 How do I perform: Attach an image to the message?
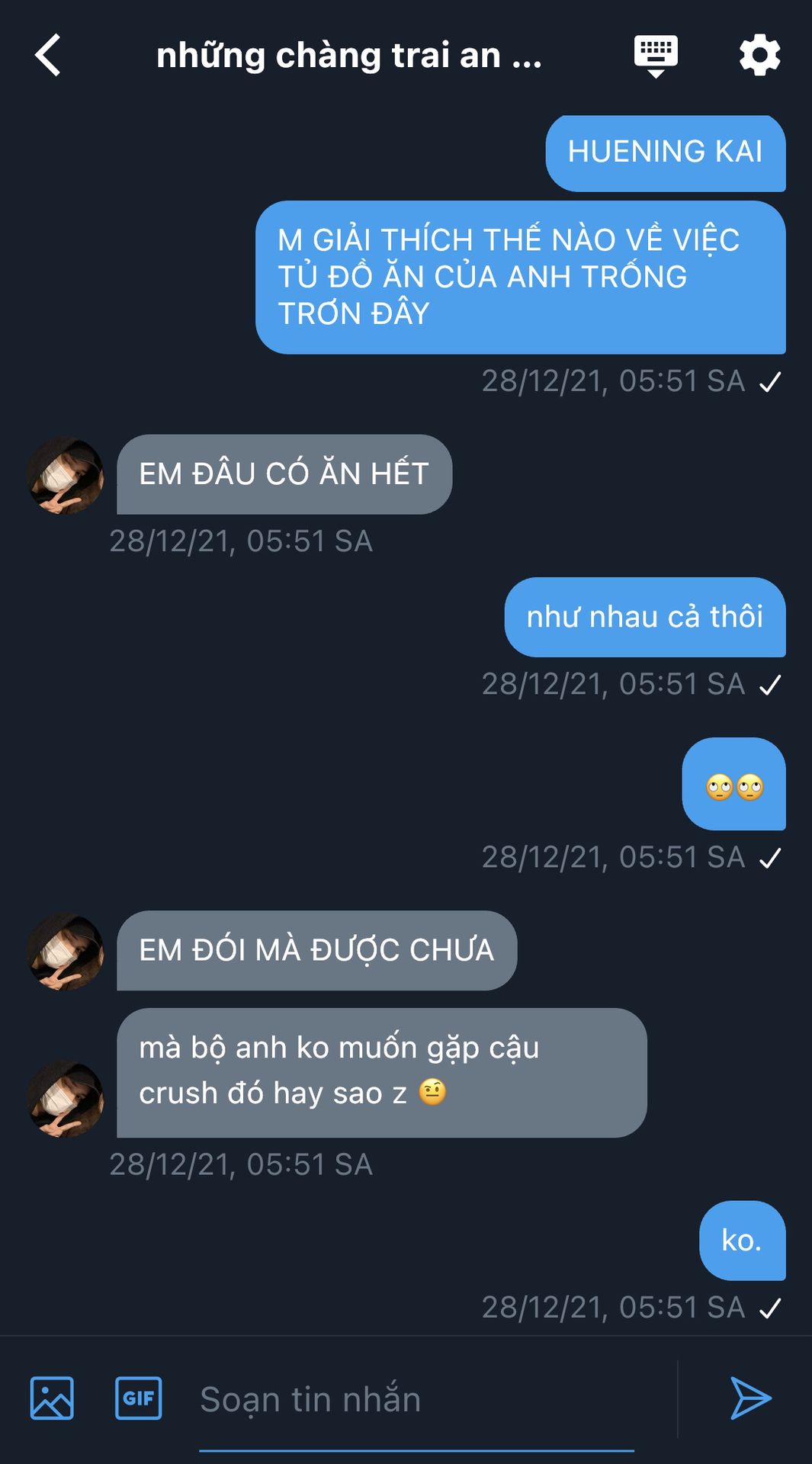coord(52,1398)
